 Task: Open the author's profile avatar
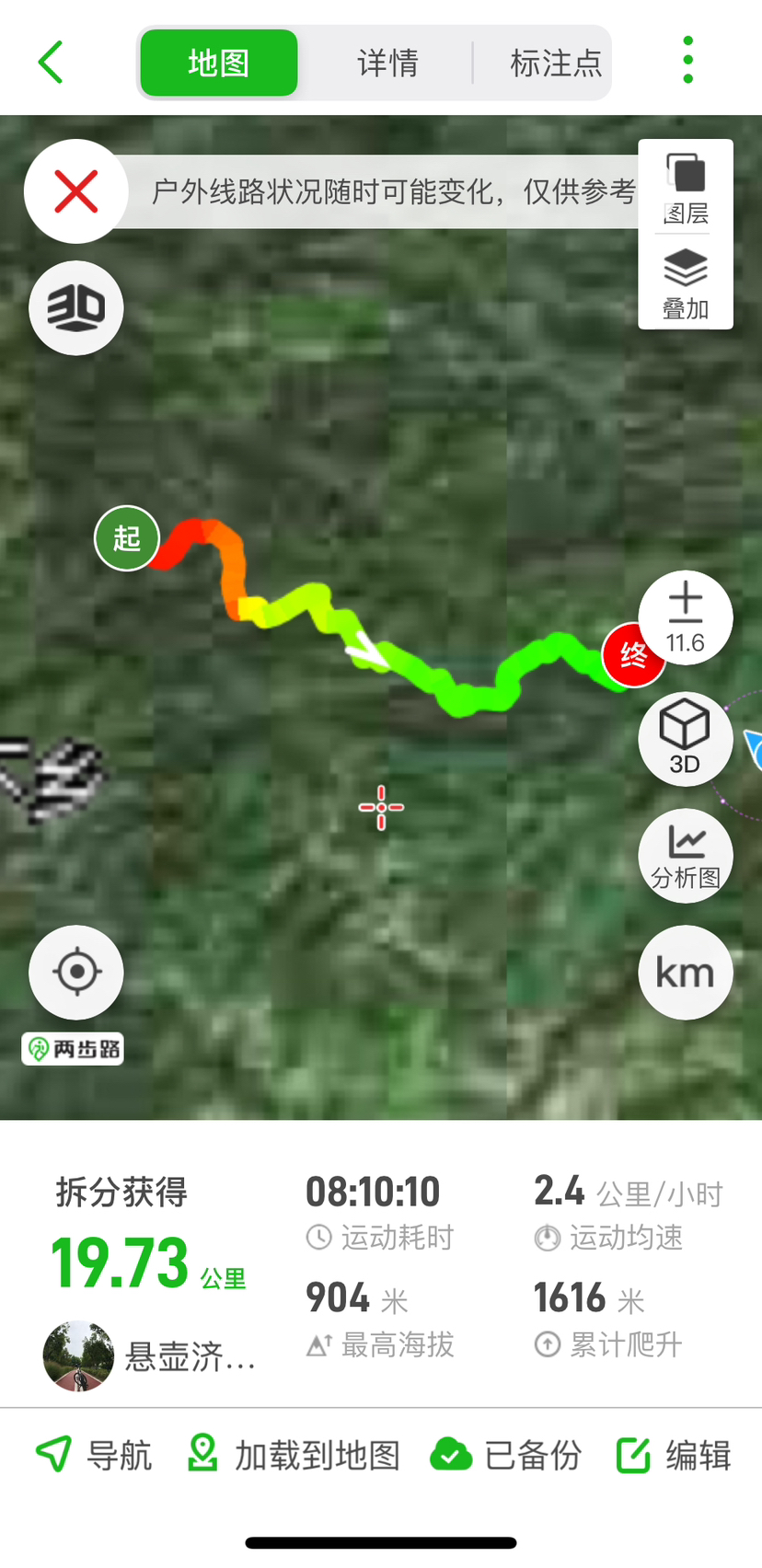(78, 1355)
